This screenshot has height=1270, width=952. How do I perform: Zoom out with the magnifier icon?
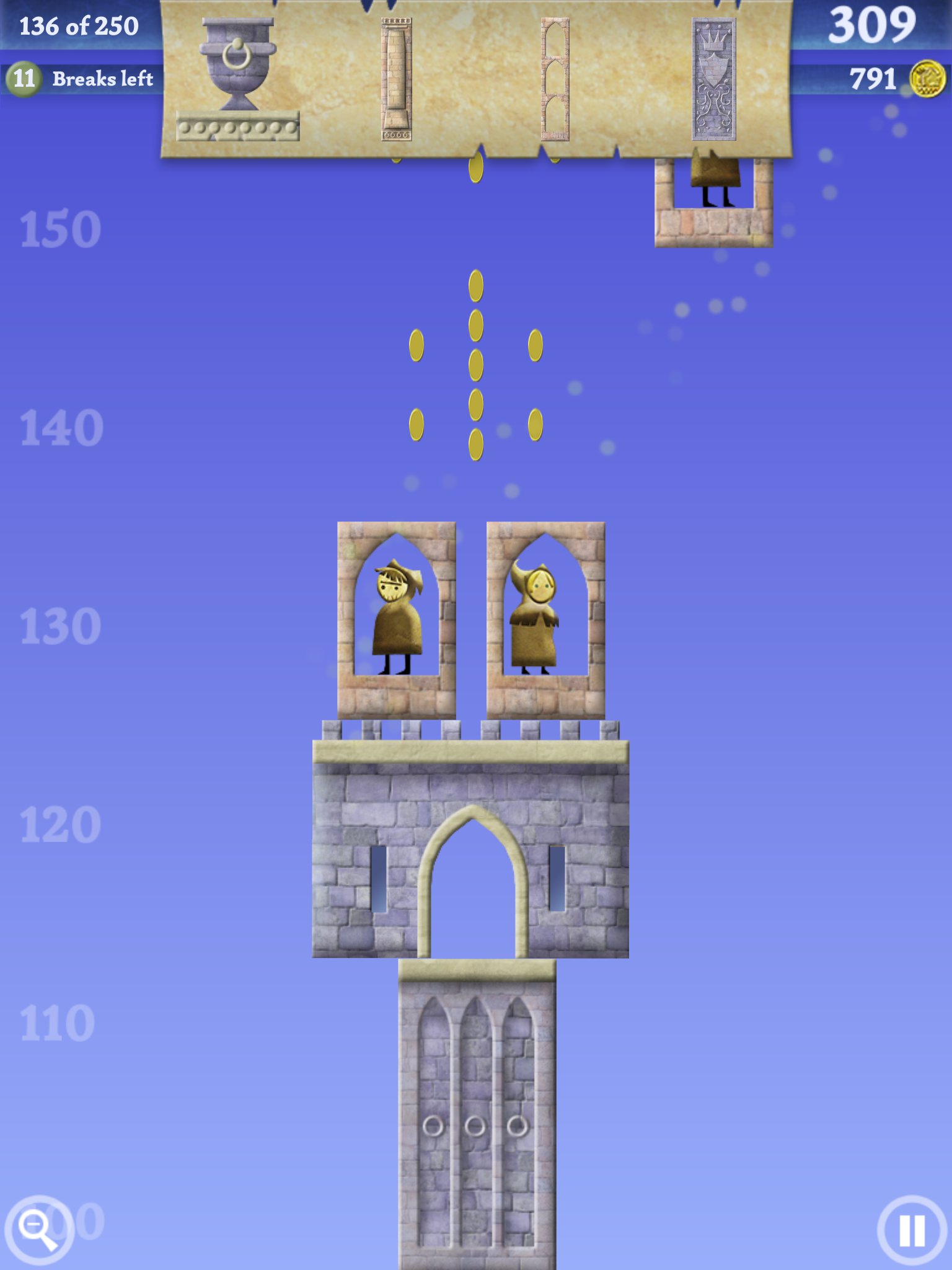38,1230
